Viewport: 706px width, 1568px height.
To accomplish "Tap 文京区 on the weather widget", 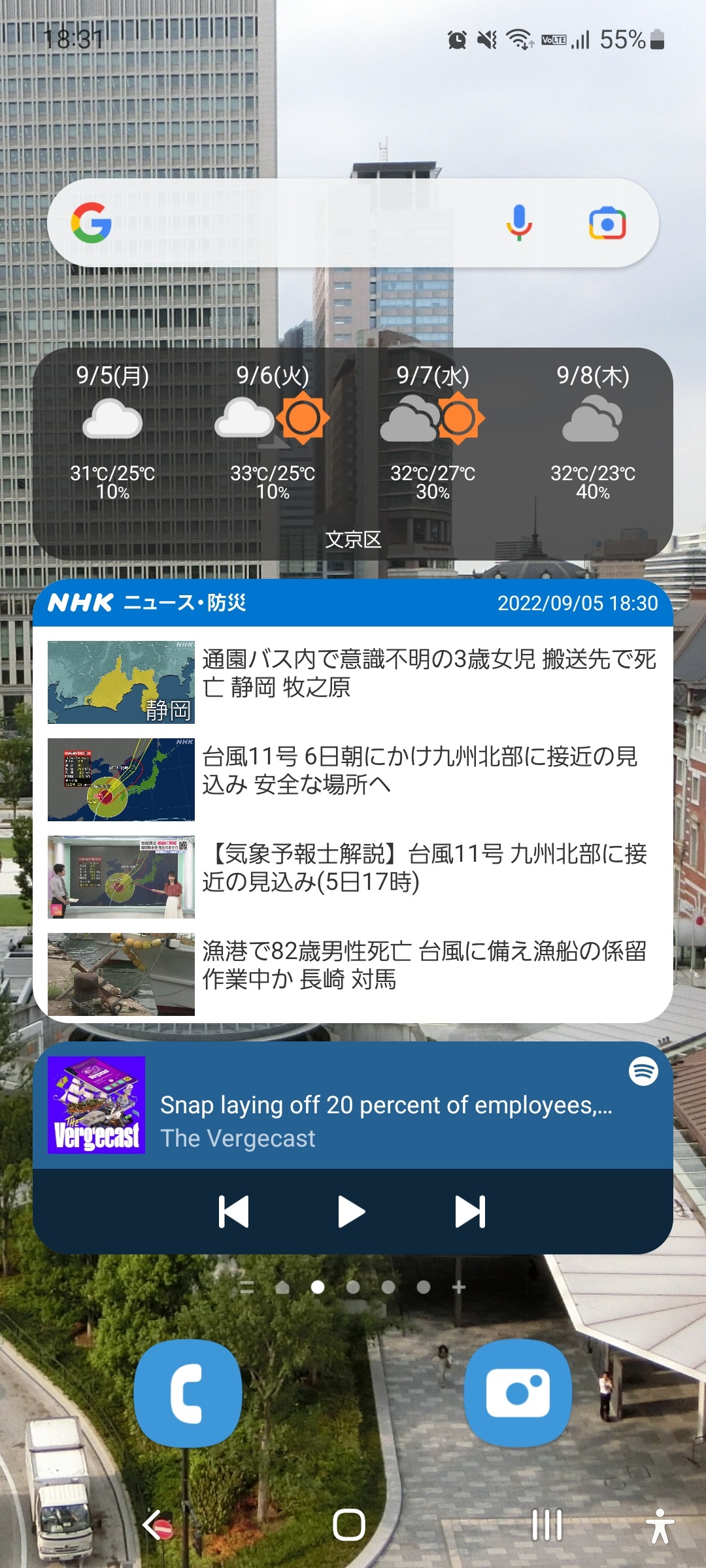I will pos(354,540).
